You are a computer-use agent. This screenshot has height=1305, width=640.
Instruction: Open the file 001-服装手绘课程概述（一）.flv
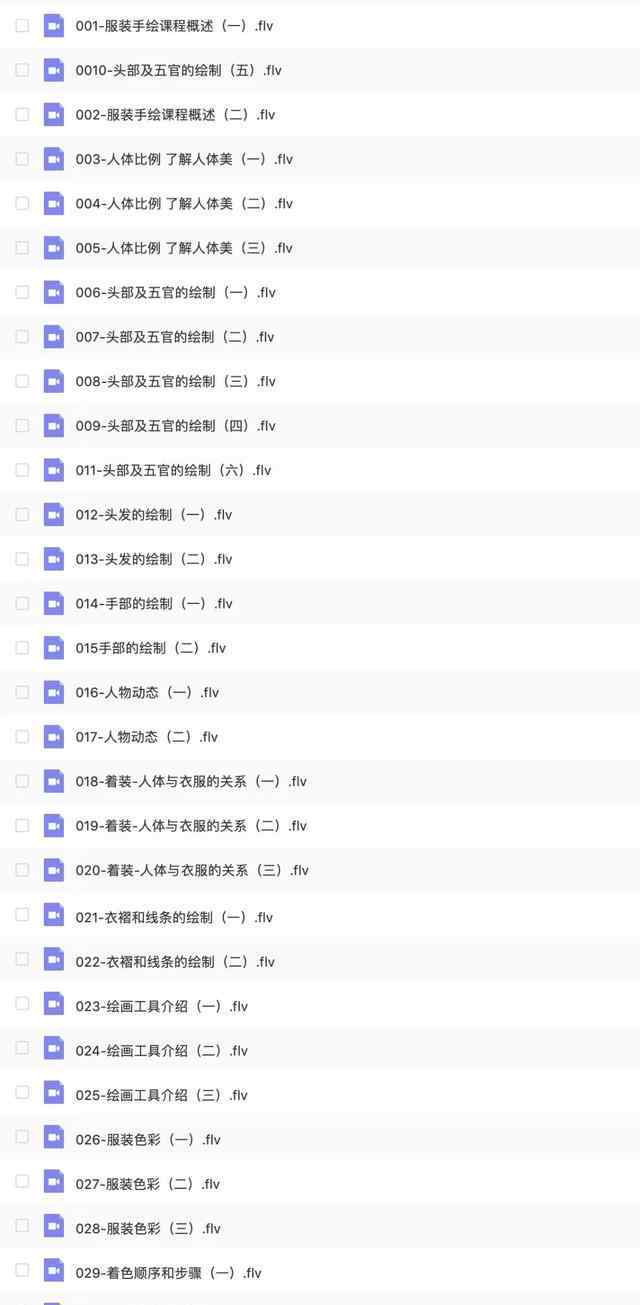(174, 26)
